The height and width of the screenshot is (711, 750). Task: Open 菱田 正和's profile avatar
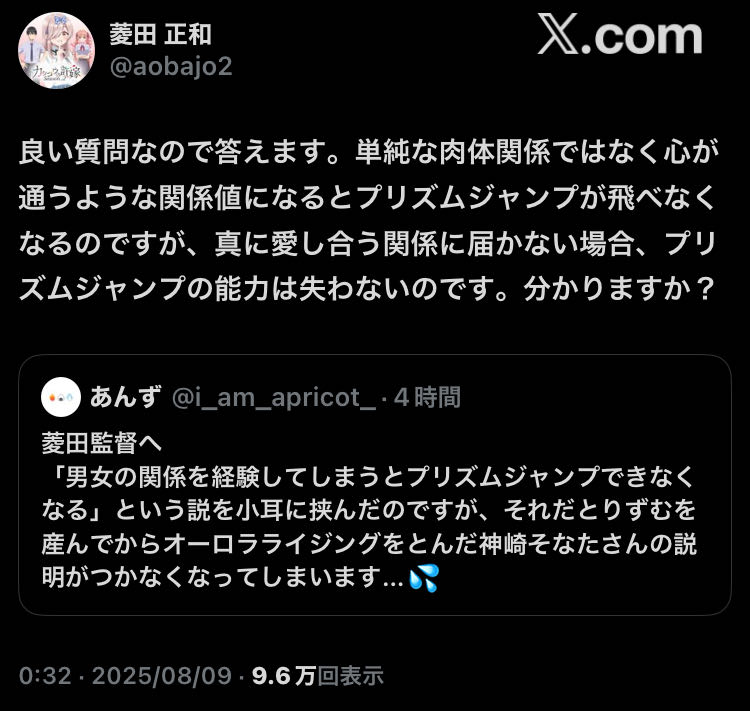pos(56,50)
